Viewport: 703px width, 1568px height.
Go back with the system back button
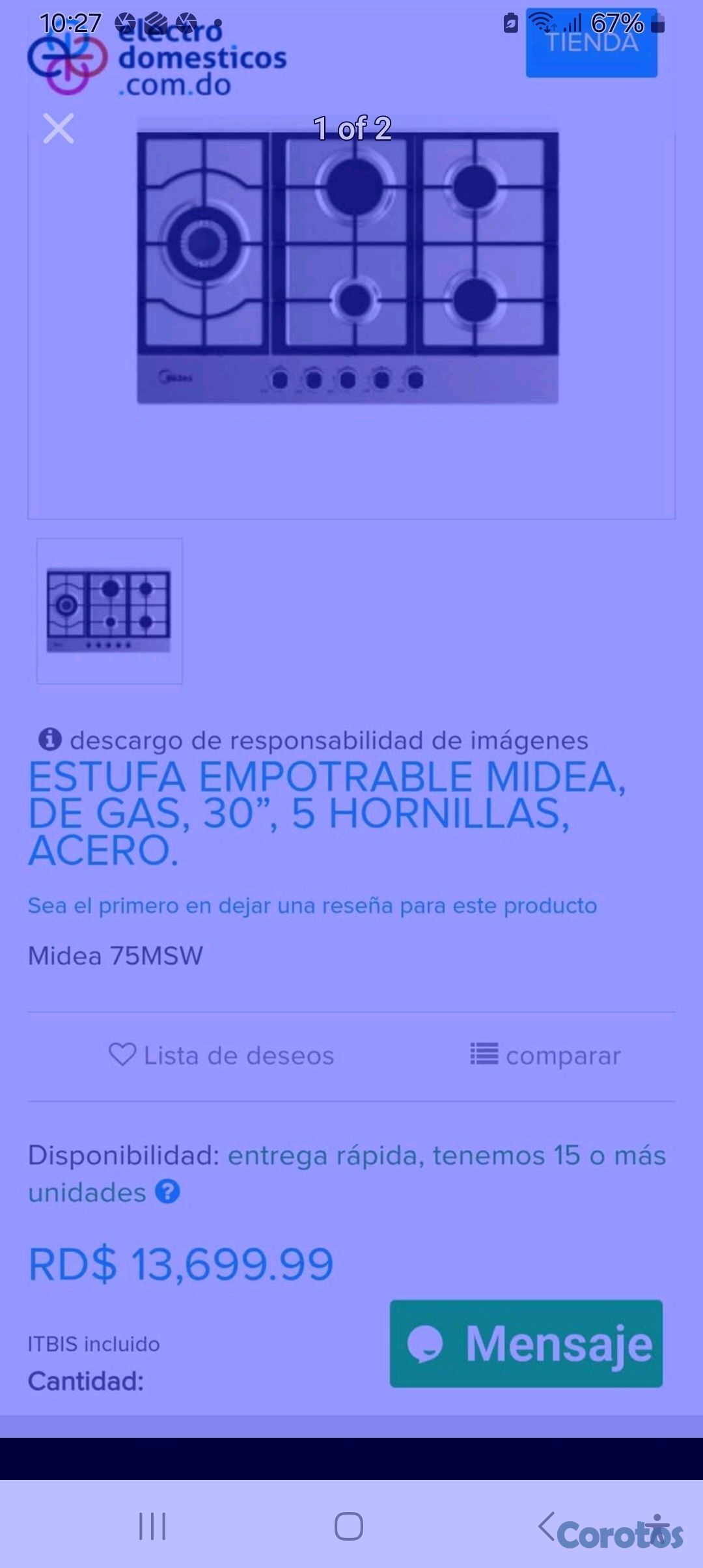(x=547, y=1526)
